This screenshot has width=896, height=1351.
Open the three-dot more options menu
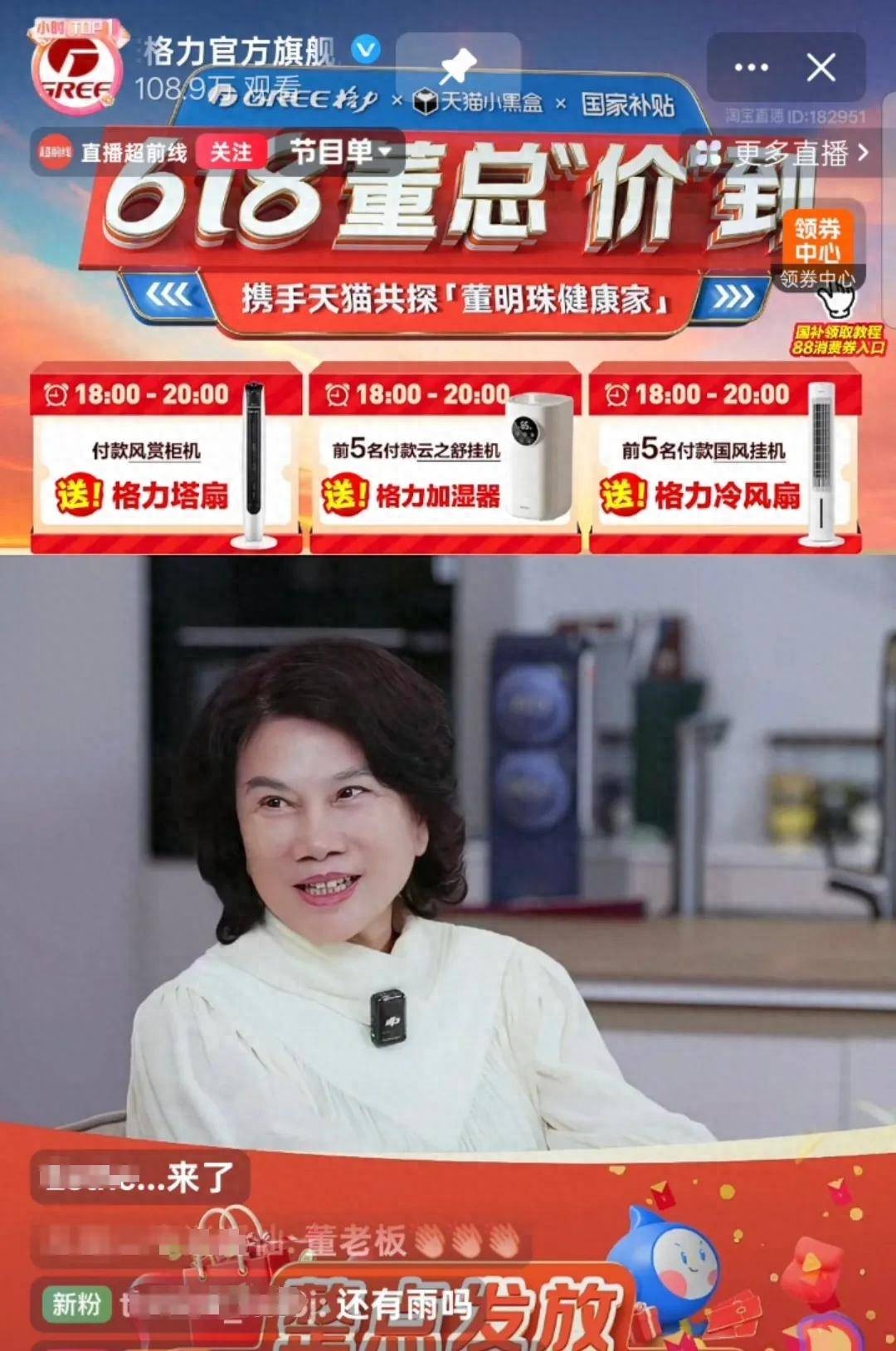point(751,66)
